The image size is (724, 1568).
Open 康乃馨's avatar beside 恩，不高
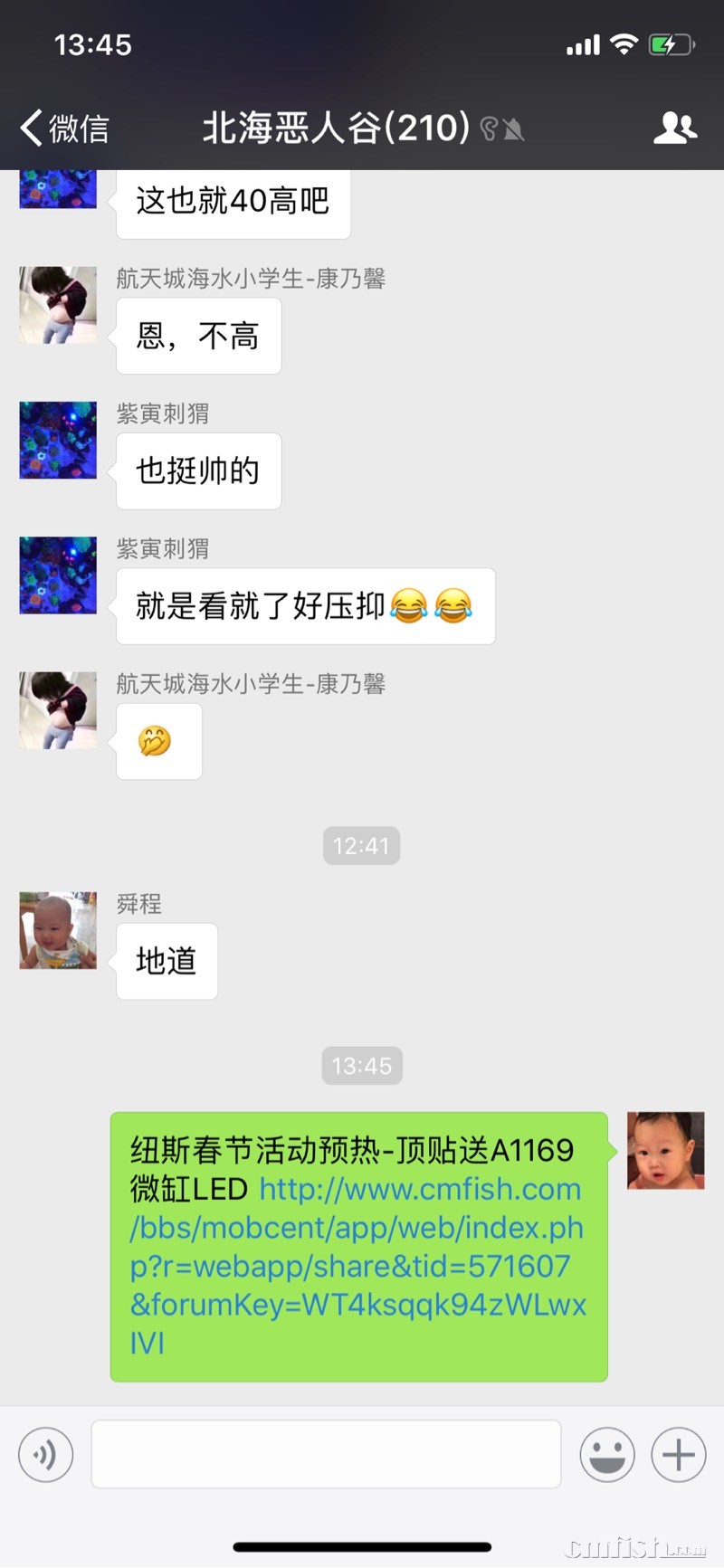(58, 305)
